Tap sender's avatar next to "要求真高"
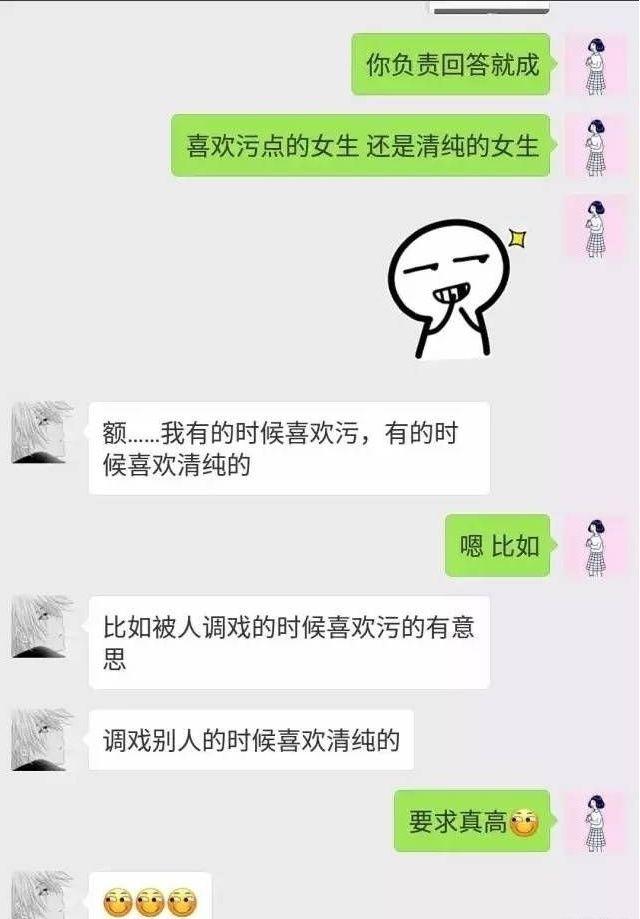Viewport: 640px width, 919px height. (x=596, y=822)
